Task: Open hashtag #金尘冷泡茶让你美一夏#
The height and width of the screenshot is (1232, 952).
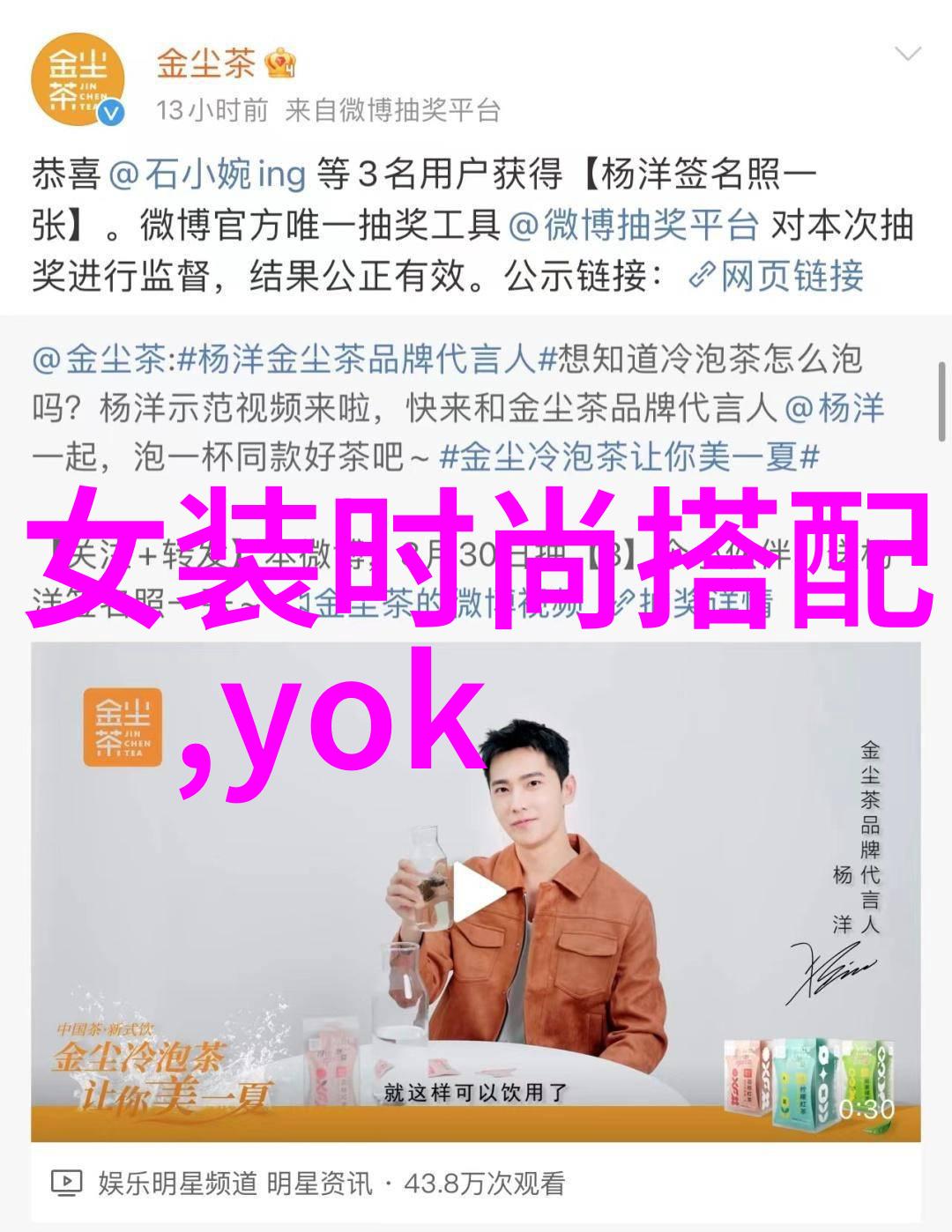Action: pos(629,456)
